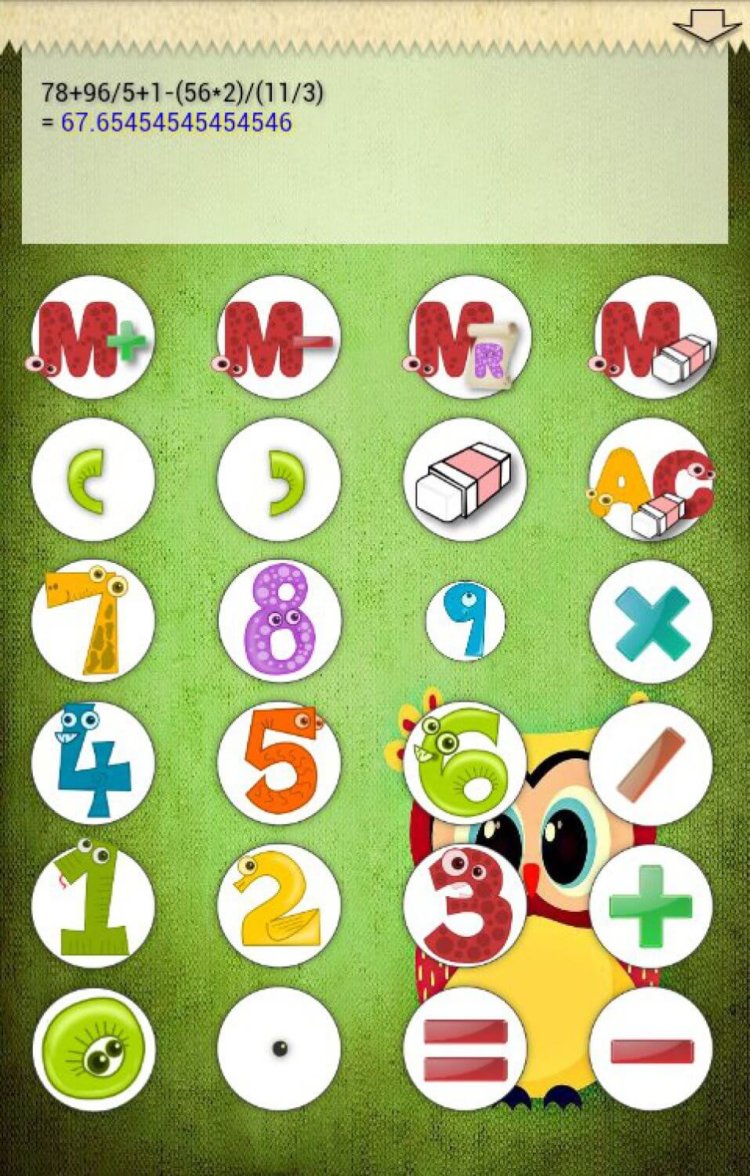Insert a decimal point

pyautogui.click(x=279, y=1048)
